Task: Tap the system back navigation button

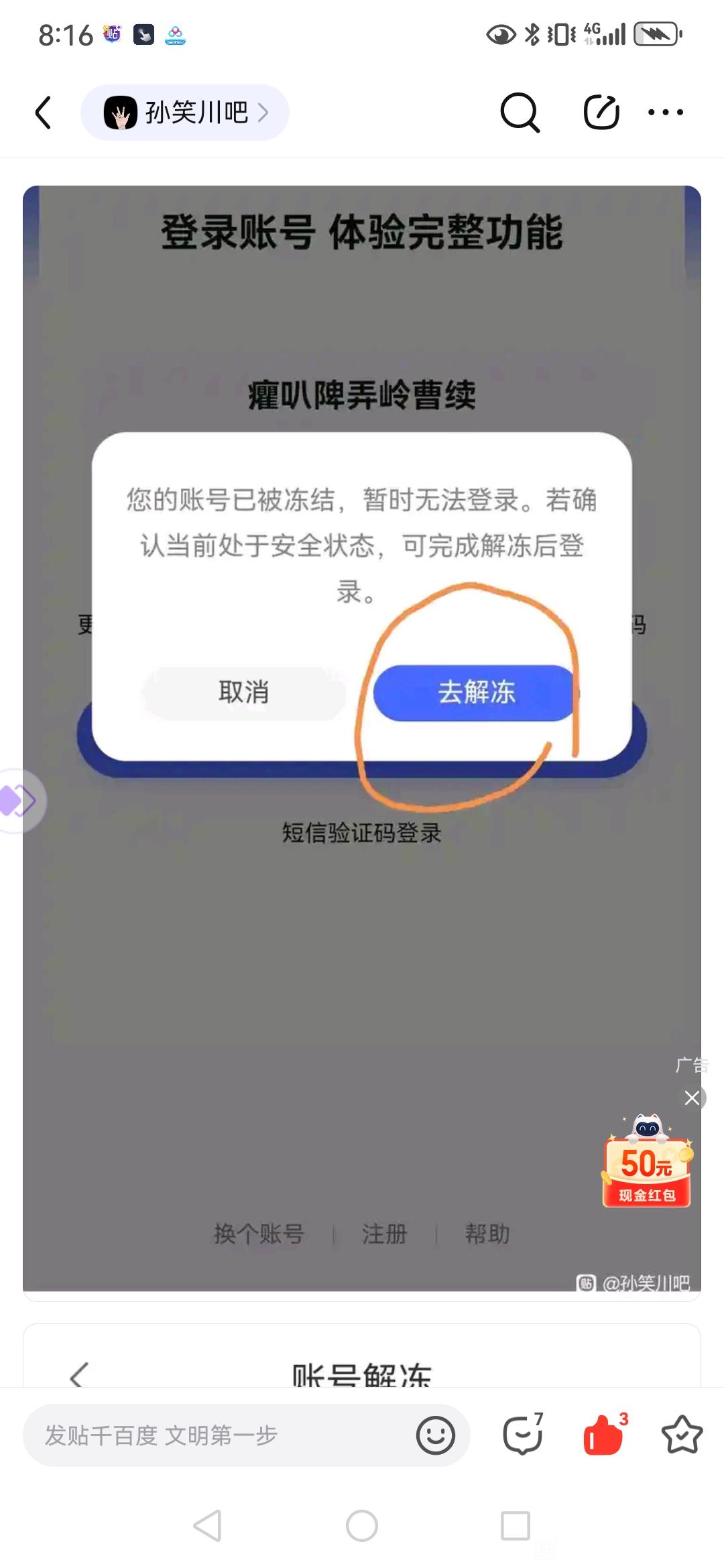Action: point(207,1526)
